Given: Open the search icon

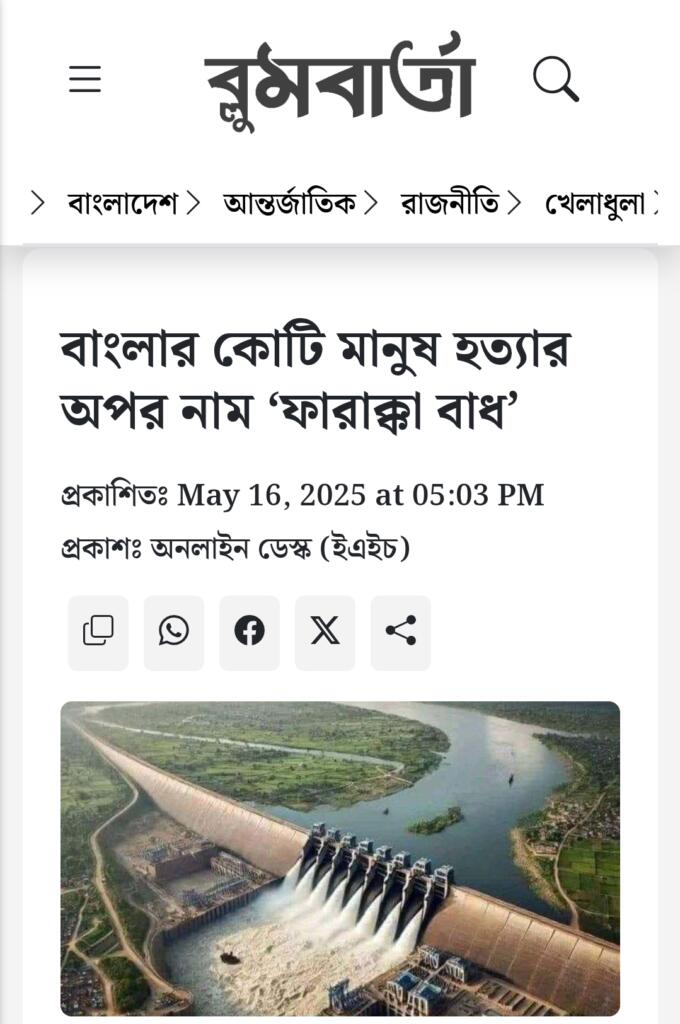Looking at the screenshot, I should [555, 78].
